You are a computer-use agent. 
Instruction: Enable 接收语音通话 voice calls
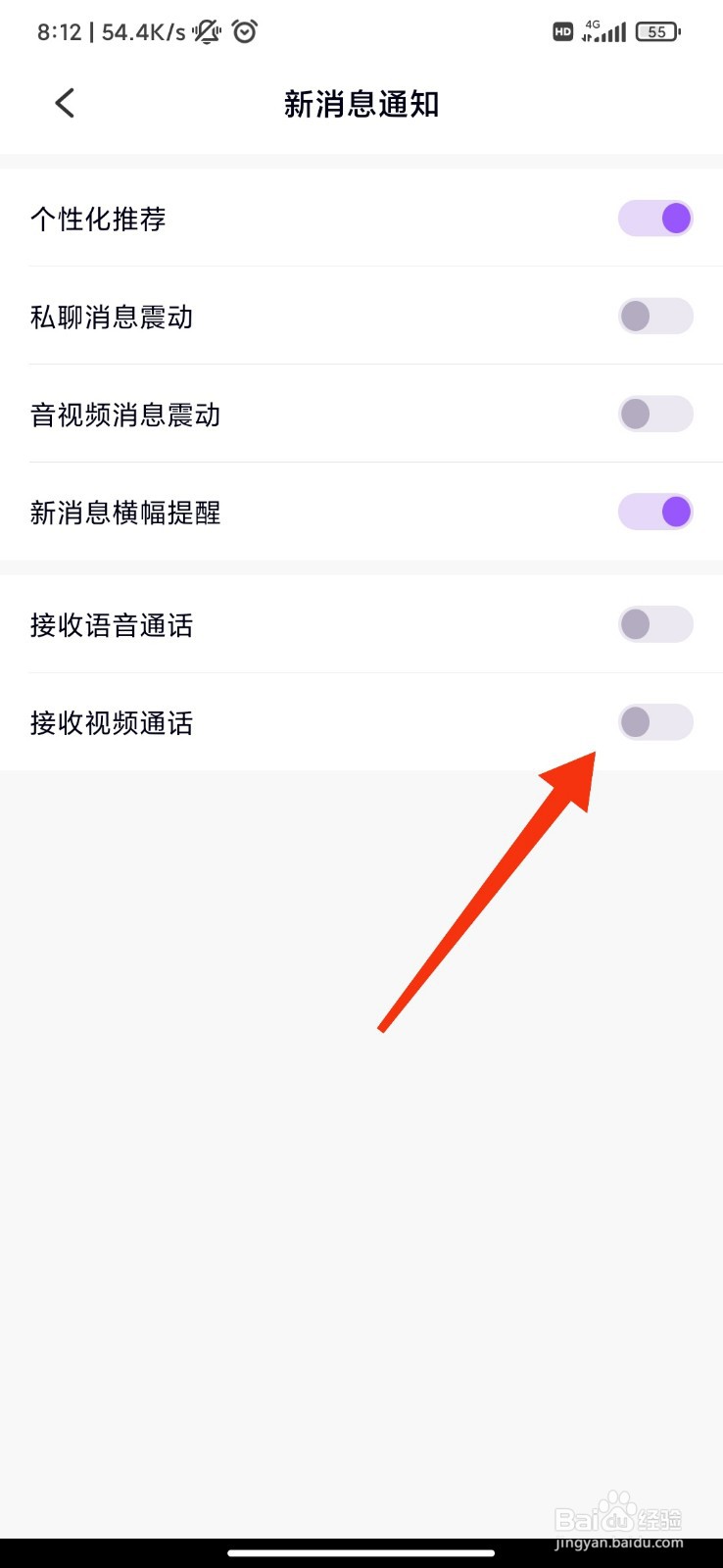tap(655, 624)
